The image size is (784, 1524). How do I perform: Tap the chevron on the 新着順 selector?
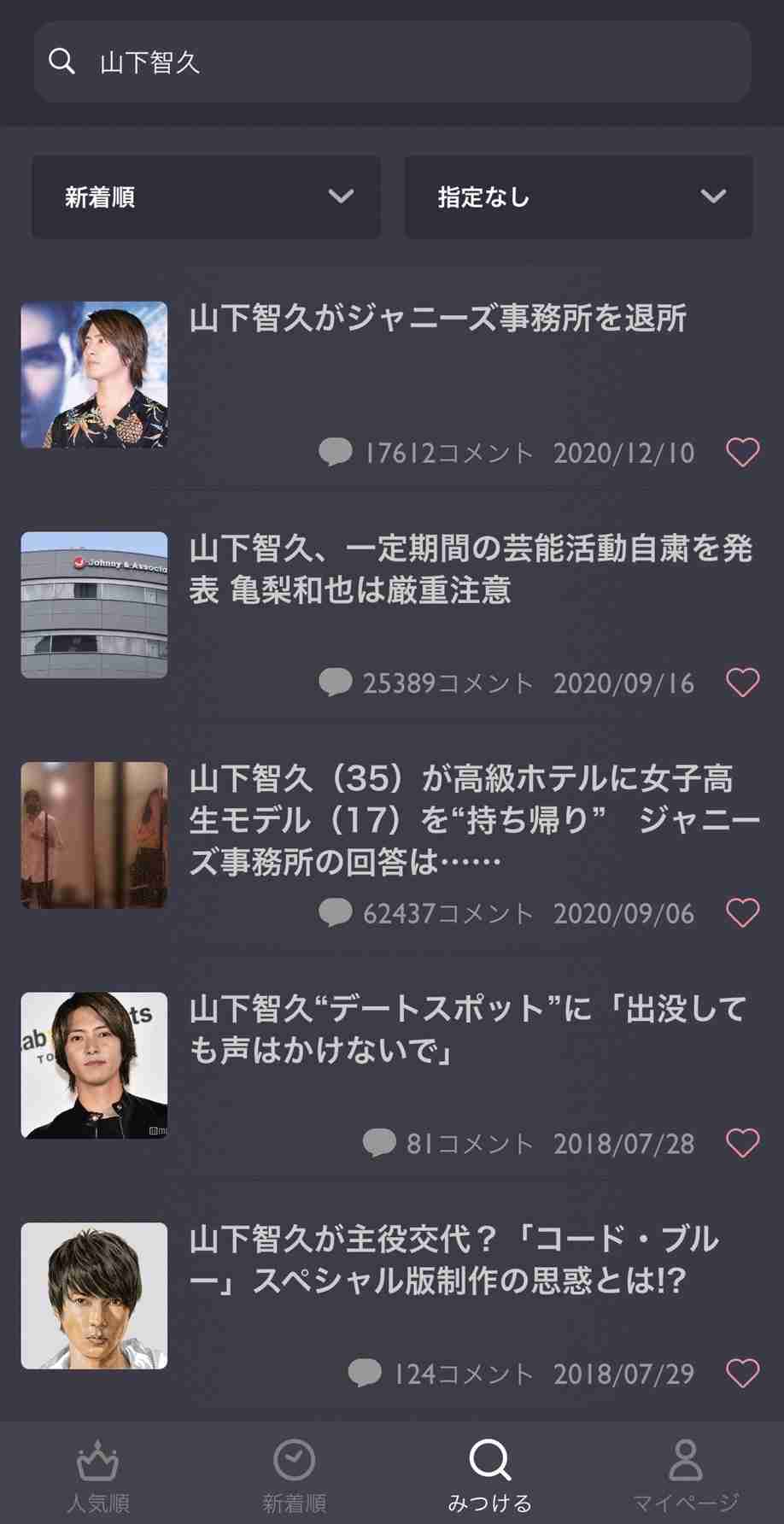pos(341,197)
